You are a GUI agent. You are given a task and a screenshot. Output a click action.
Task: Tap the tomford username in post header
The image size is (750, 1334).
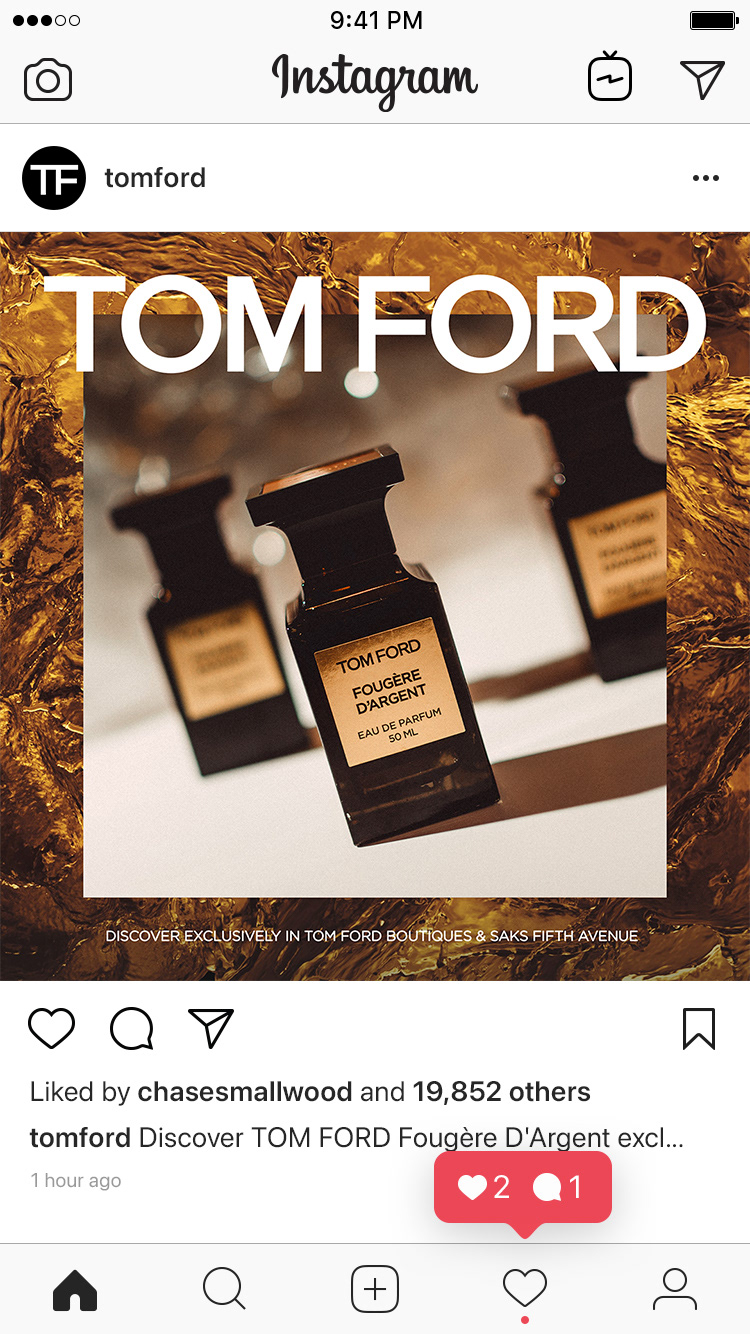click(x=155, y=178)
